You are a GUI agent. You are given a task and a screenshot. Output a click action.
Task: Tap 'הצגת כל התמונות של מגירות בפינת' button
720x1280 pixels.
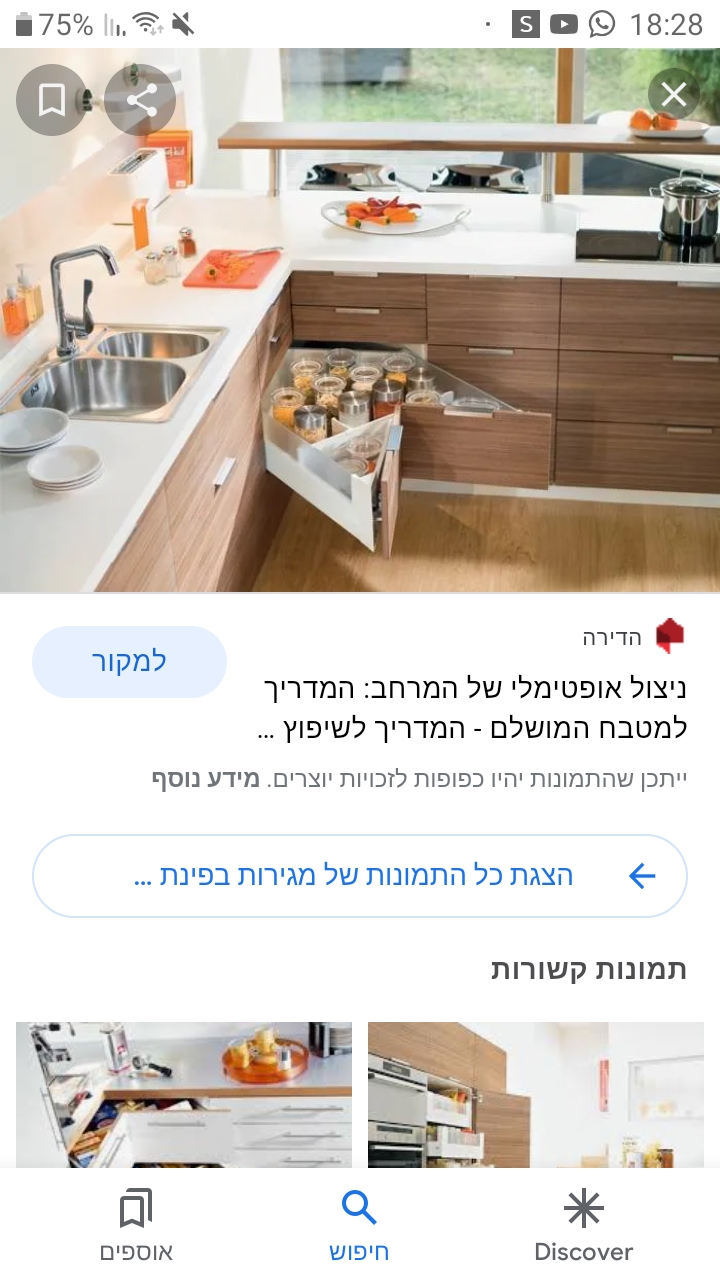[x=360, y=875]
